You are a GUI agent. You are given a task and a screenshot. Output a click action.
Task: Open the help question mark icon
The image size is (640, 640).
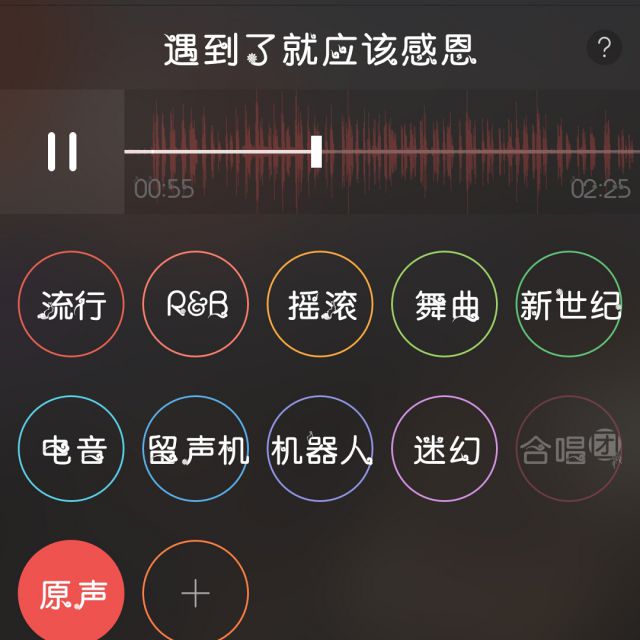(x=604, y=47)
